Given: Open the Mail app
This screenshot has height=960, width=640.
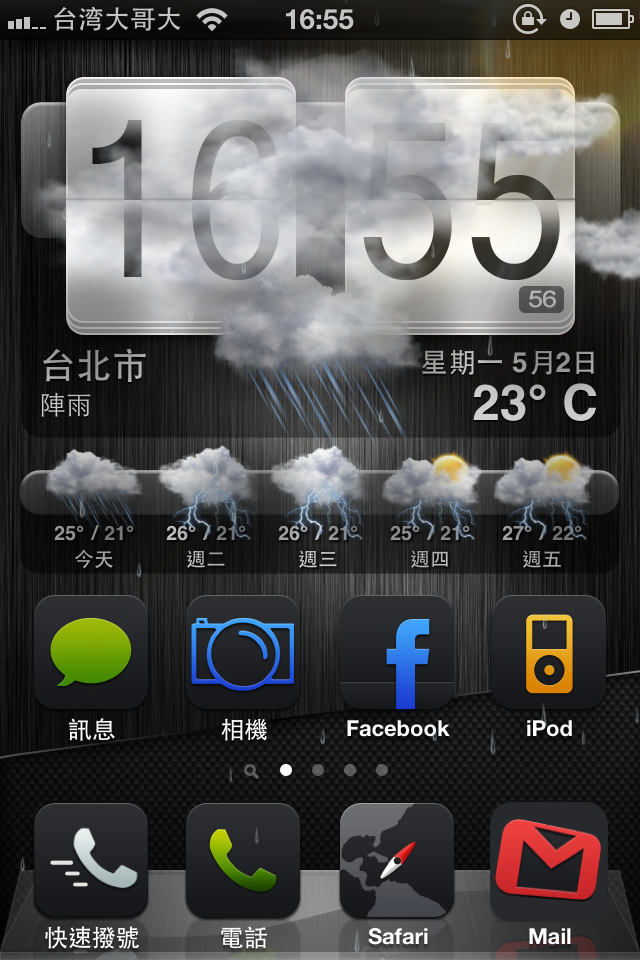Looking at the screenshot, I should tap(549, 861).
